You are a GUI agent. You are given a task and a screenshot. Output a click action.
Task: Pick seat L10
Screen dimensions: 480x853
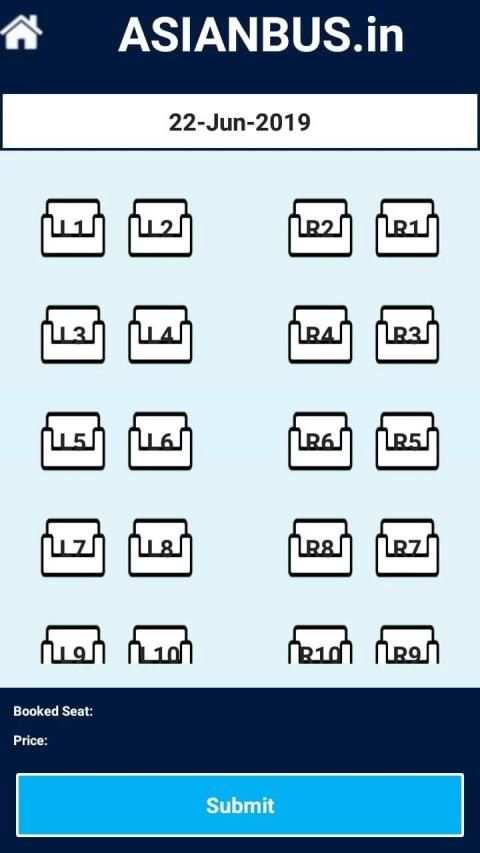[160, 645]
